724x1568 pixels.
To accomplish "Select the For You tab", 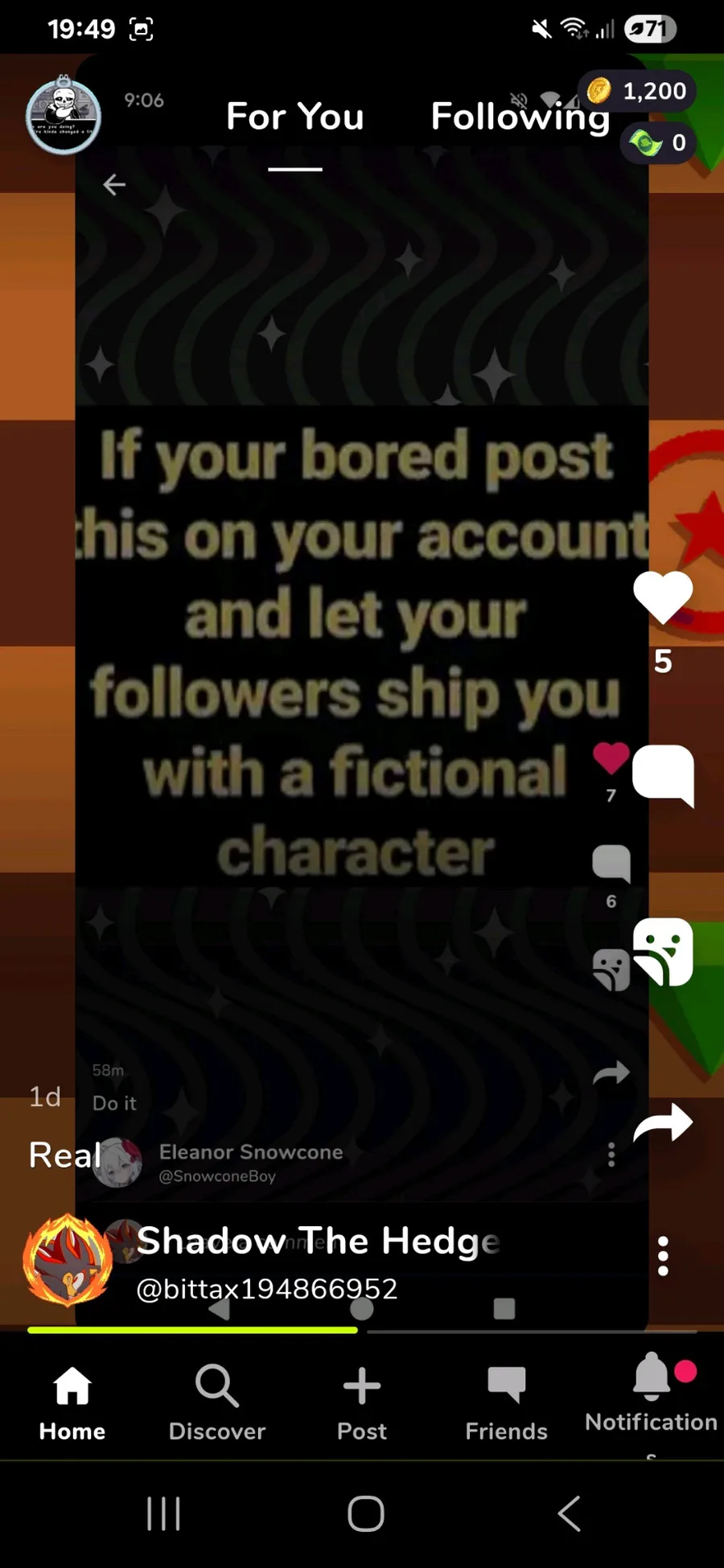I will (295, 117).
